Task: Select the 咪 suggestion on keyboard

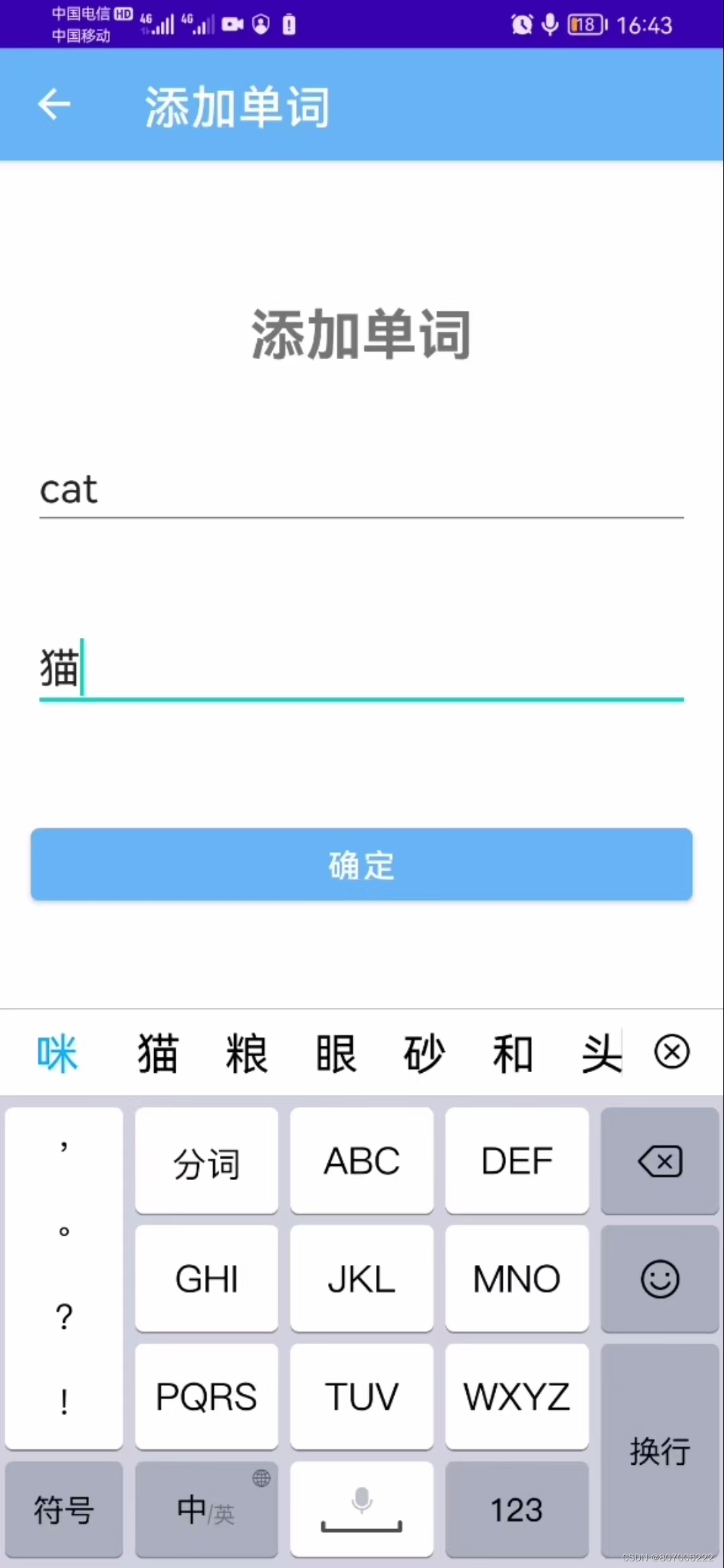Action: pyautogui.click(x=58, y=1053)
